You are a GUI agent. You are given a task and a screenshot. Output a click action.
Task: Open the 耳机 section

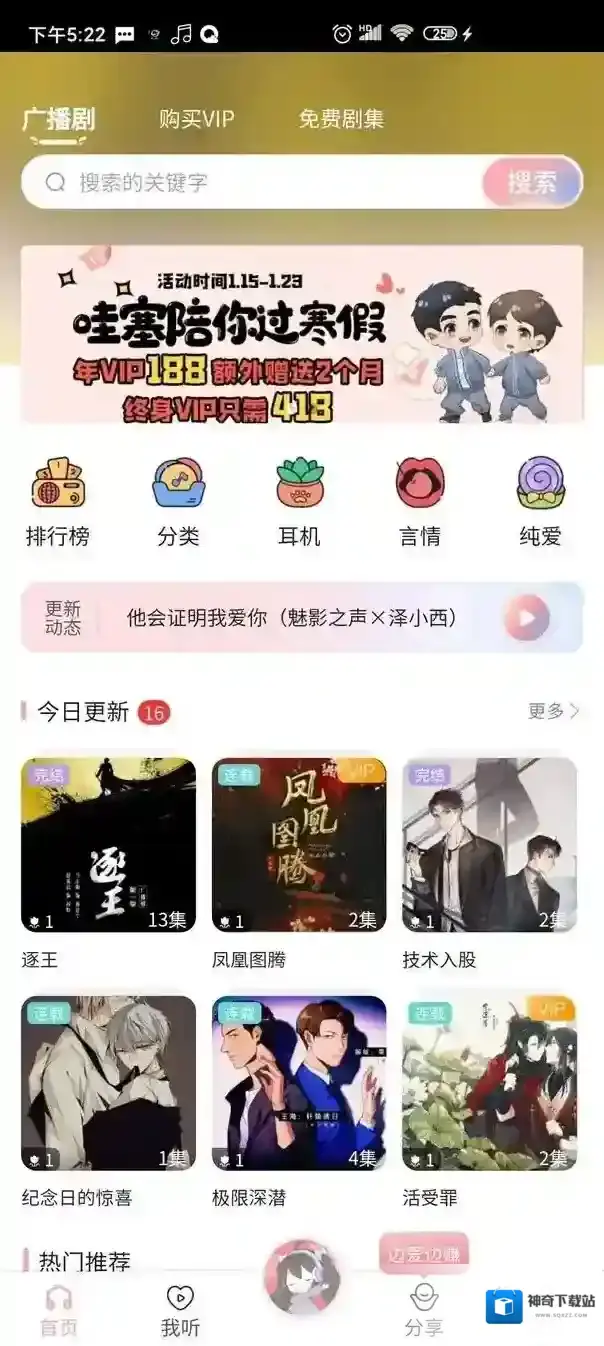tap(299, 502)
